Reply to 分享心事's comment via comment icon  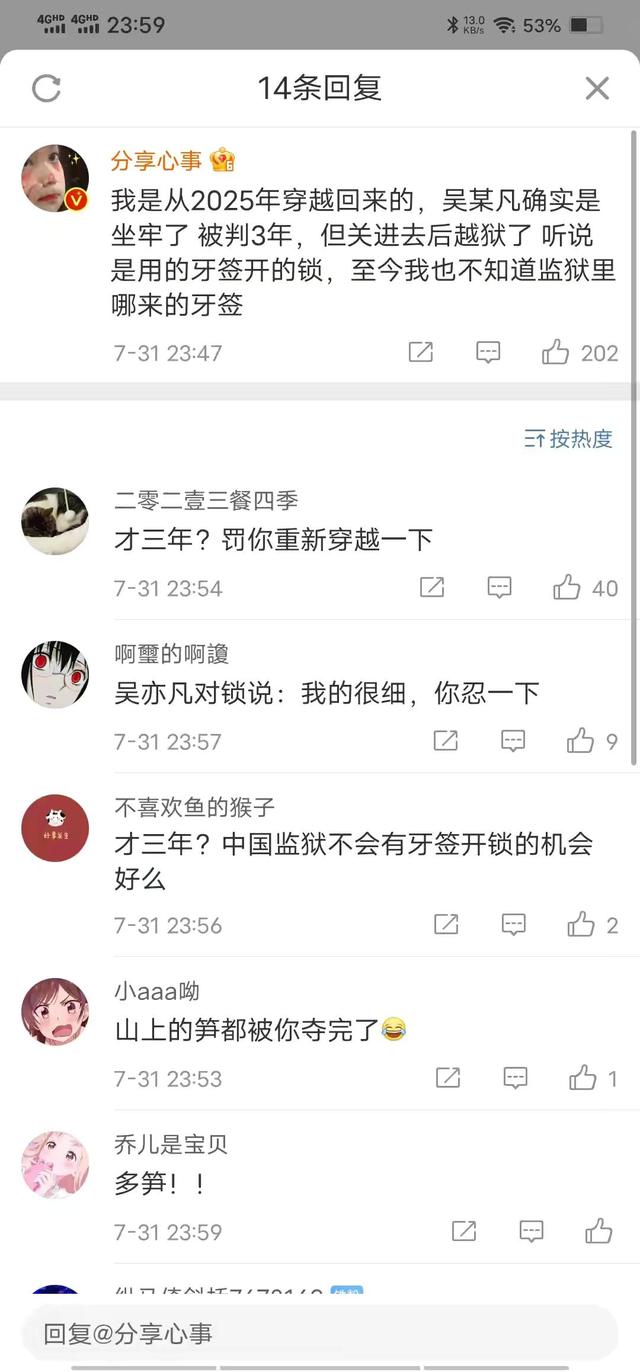point(488,352)
